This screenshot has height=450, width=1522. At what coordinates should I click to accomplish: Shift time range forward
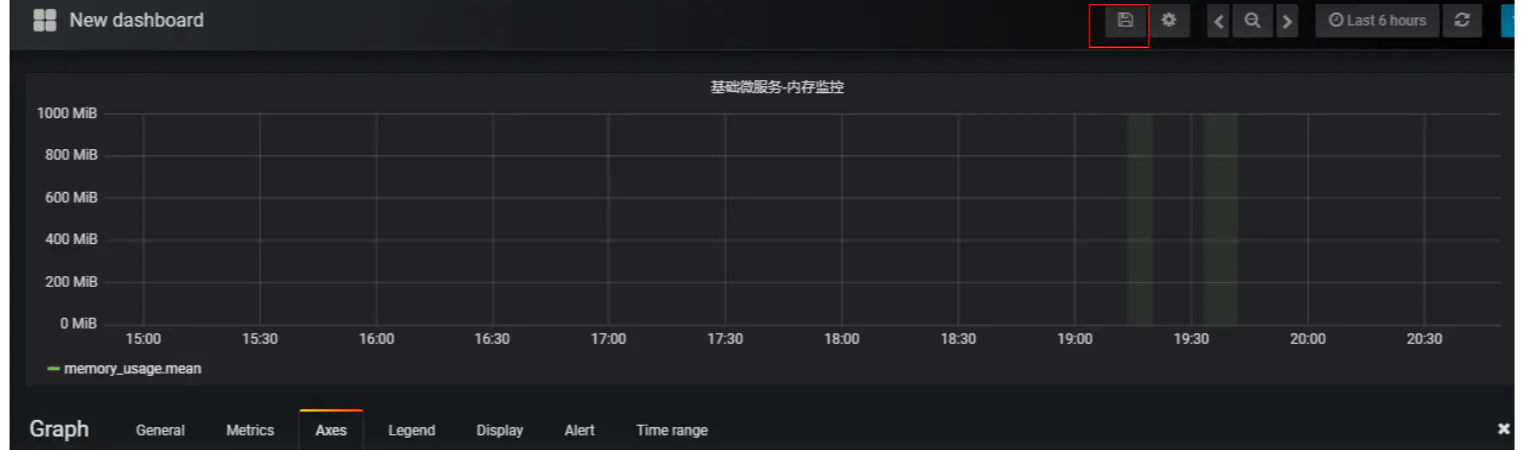1286,21
